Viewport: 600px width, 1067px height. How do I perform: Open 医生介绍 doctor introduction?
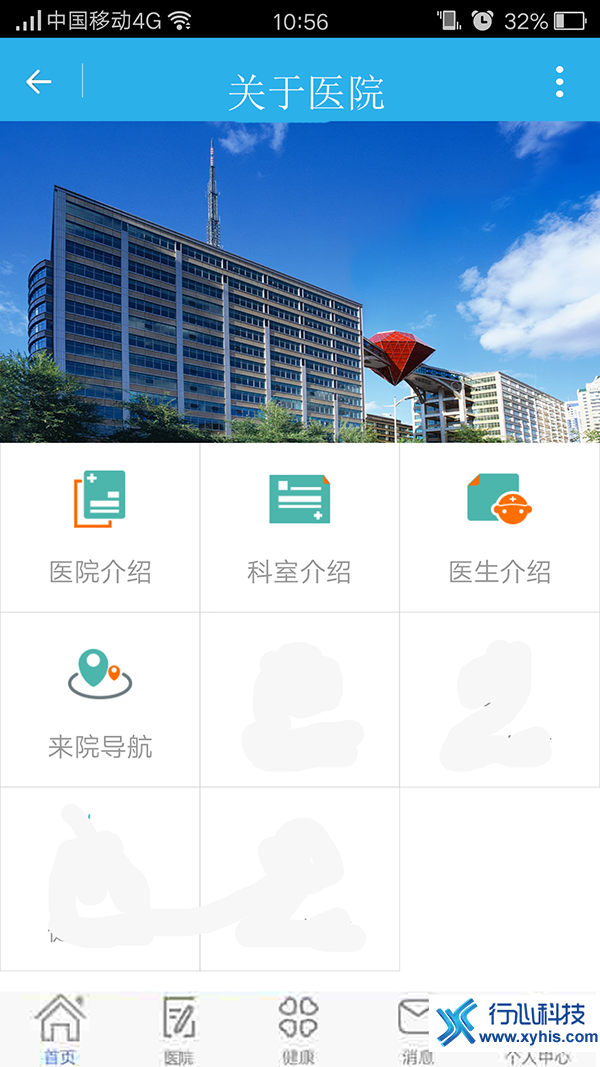tap(499, 527)
